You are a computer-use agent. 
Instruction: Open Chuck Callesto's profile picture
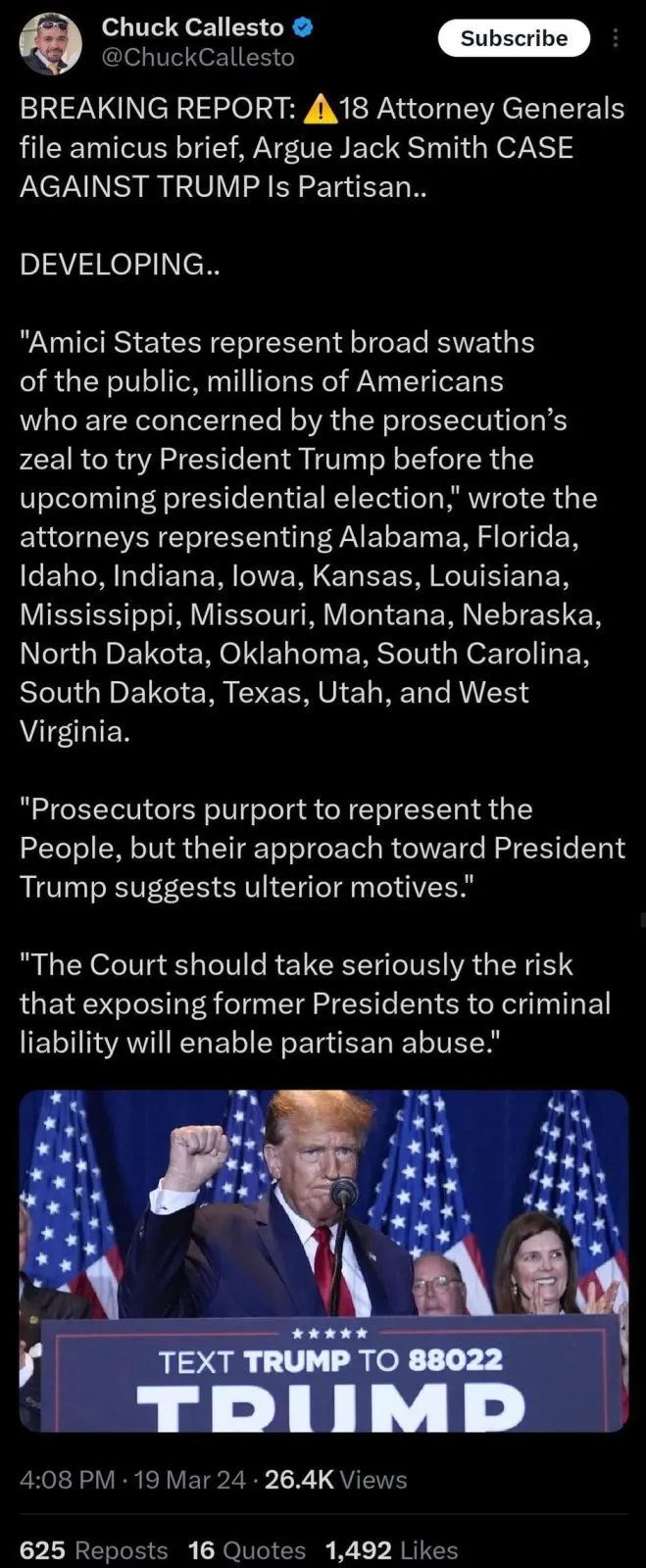click(50, 43)
